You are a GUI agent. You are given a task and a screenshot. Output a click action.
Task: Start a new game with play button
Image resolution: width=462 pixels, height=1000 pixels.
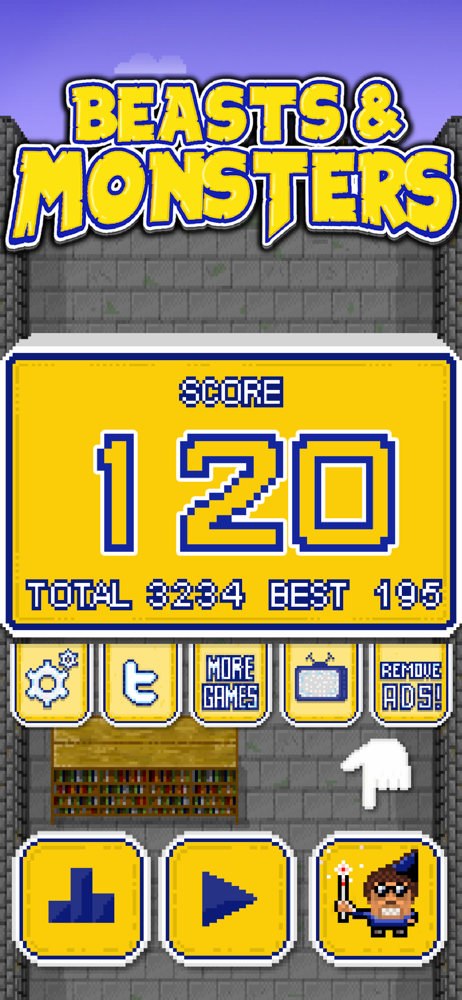point(228,898)
